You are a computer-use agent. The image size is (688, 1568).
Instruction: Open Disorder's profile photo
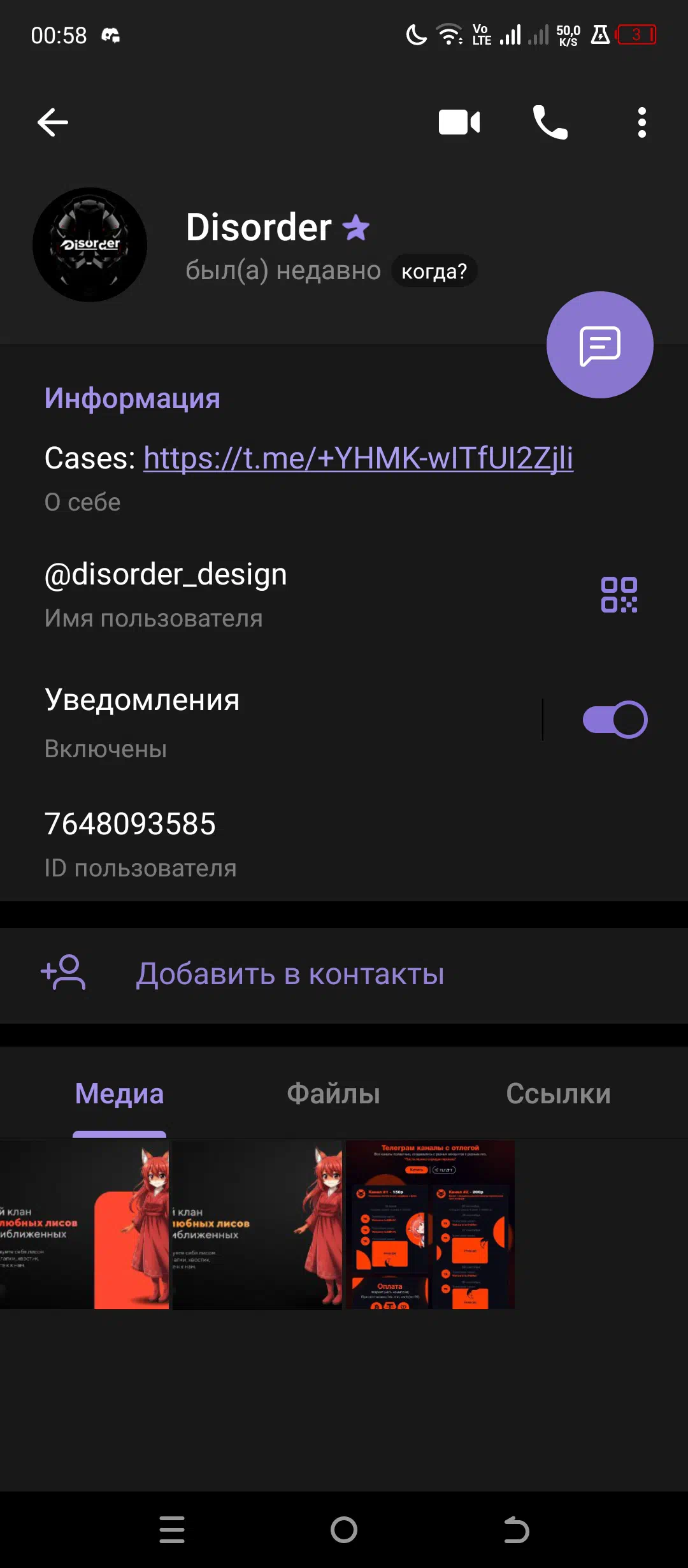click(90, 245)
